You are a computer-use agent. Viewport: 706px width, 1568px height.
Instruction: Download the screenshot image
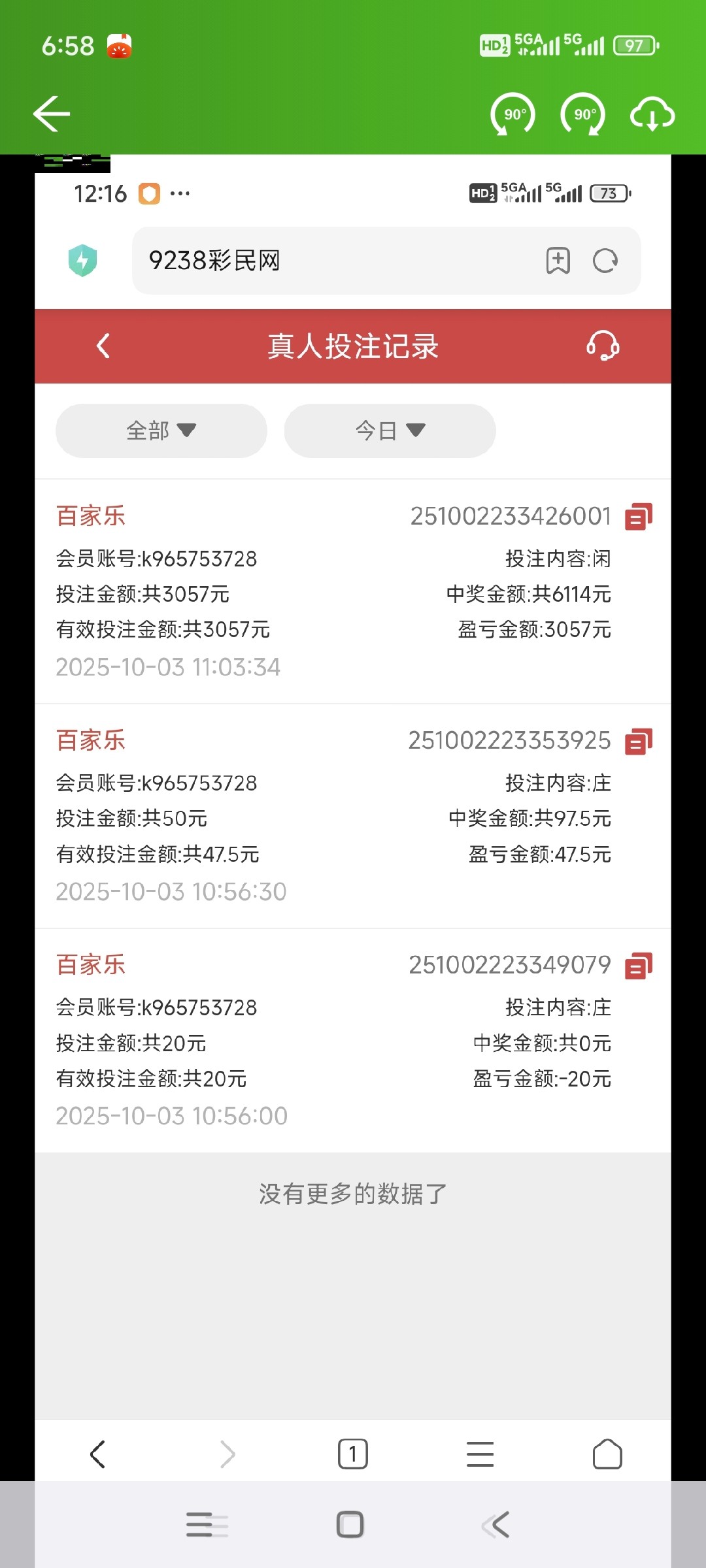click(x=652, y=114)
